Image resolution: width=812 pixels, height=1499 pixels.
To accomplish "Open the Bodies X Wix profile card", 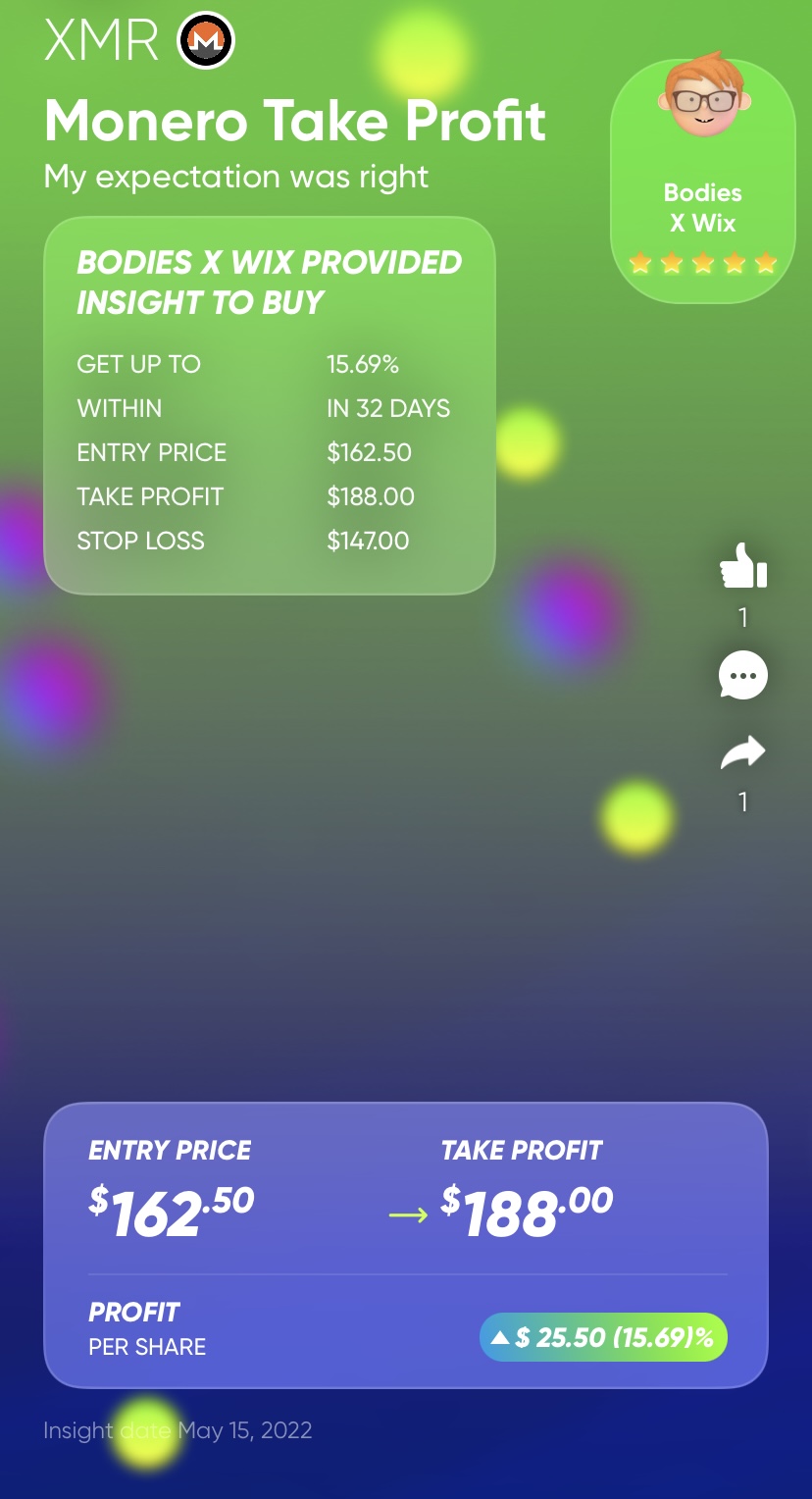I will click(703, 181).
